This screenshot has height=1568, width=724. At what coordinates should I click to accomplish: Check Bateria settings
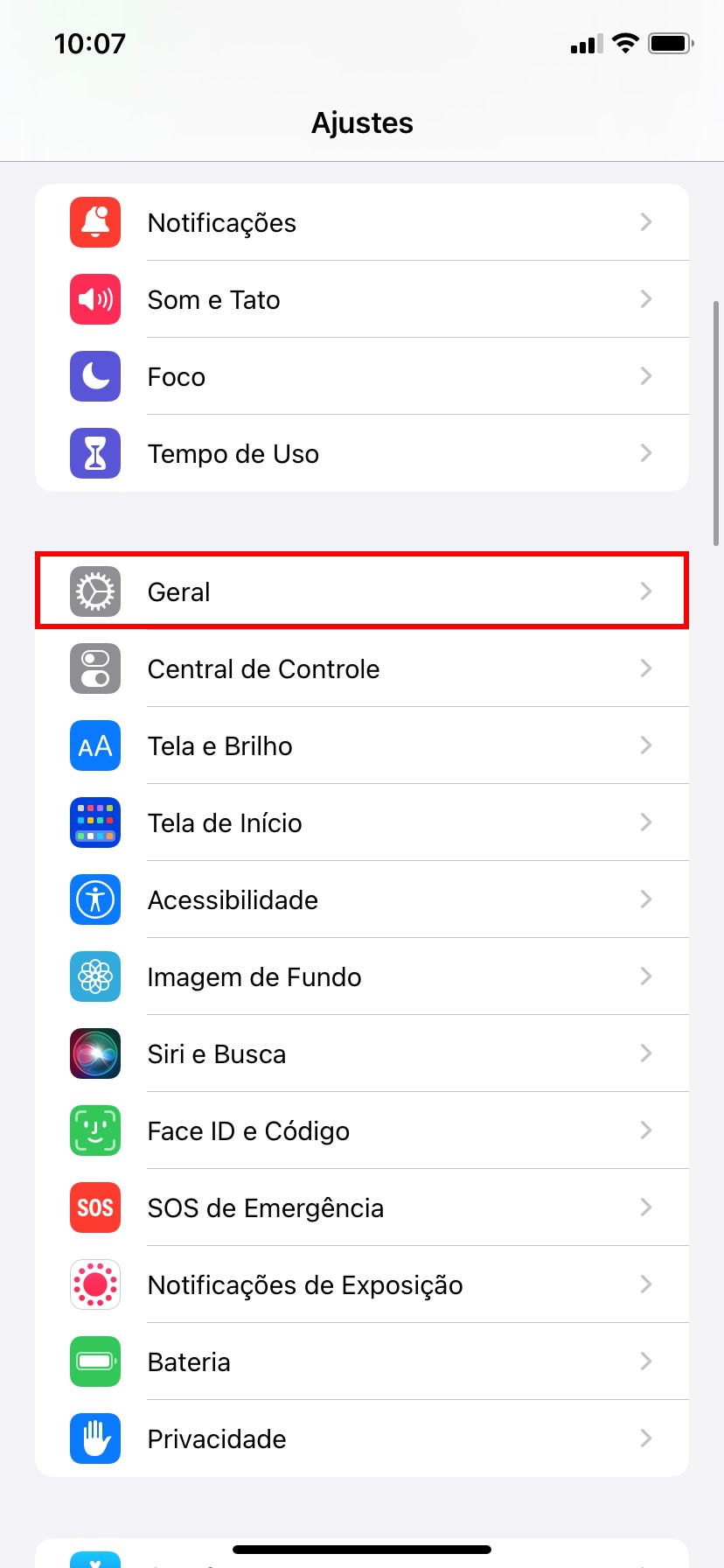point(362,1362)
